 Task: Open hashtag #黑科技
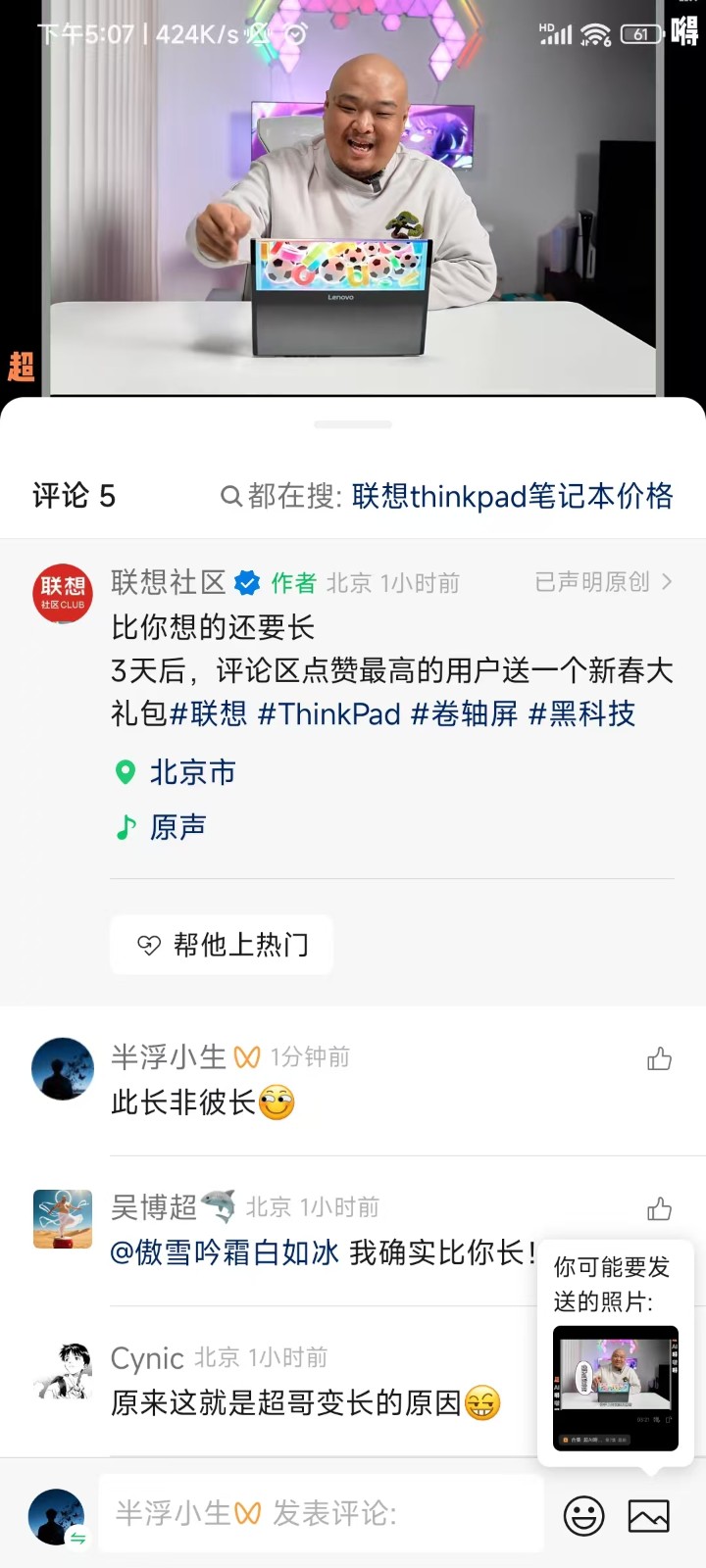pyautogui.click(x=581, y=713)
